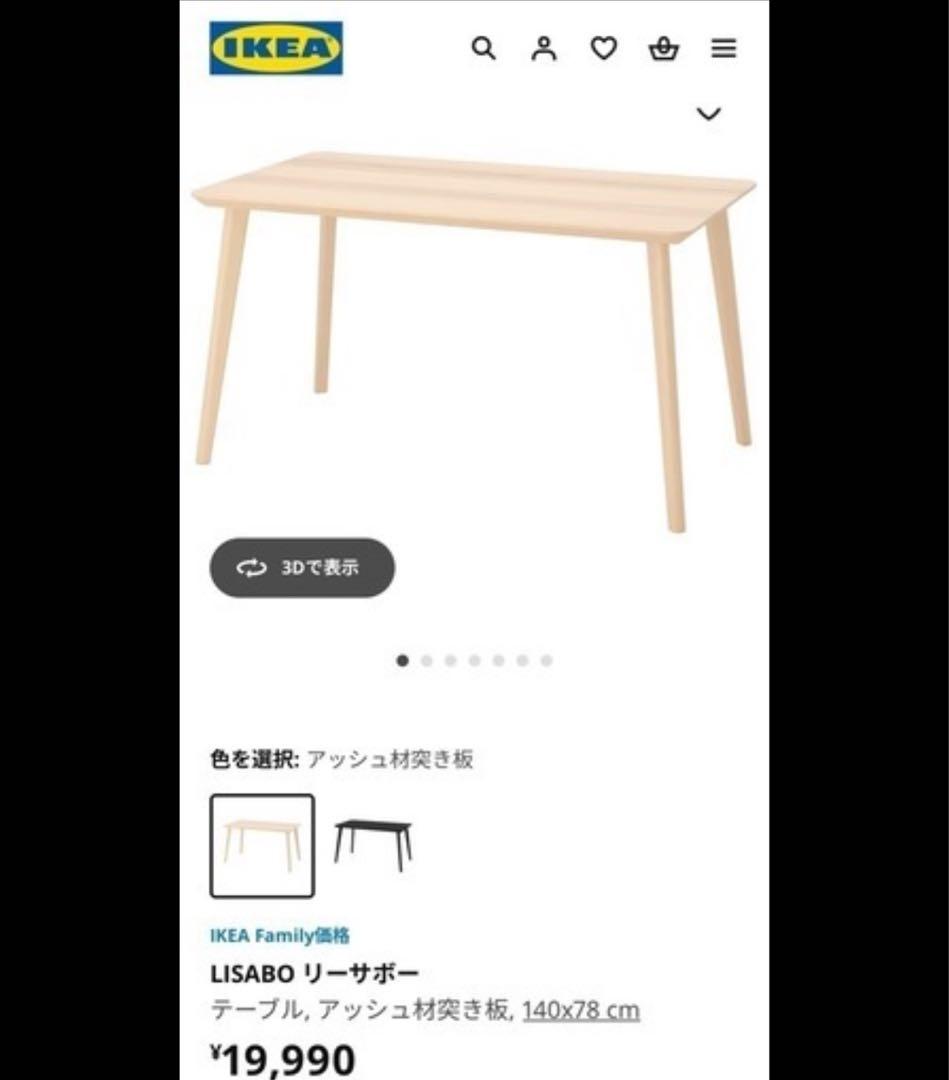Click the 3Dで表示 button
949x1080 pixels.
[x=300, y=567]
